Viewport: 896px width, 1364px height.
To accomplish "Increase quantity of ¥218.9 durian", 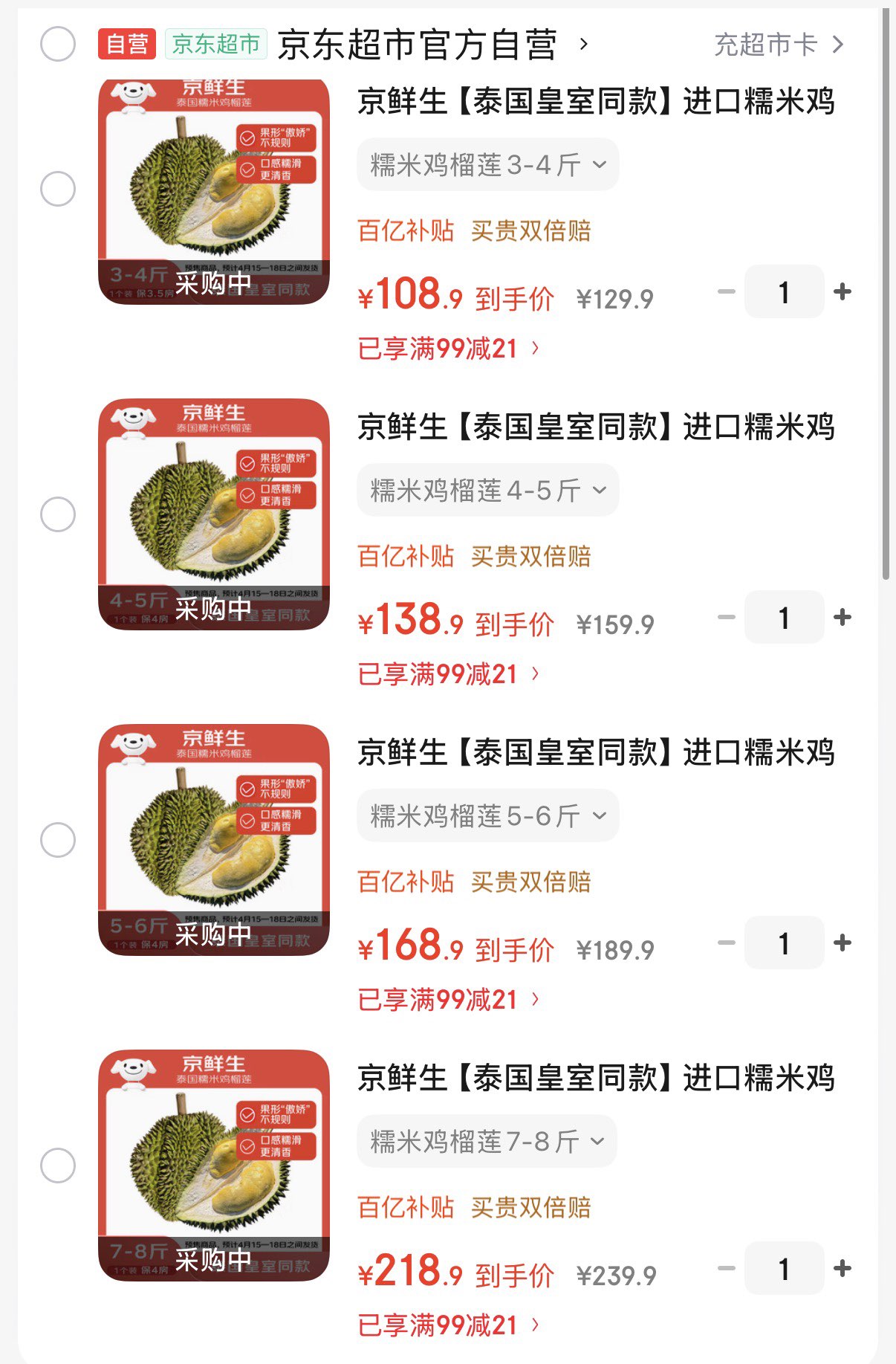I will (x=843, y=1268).
